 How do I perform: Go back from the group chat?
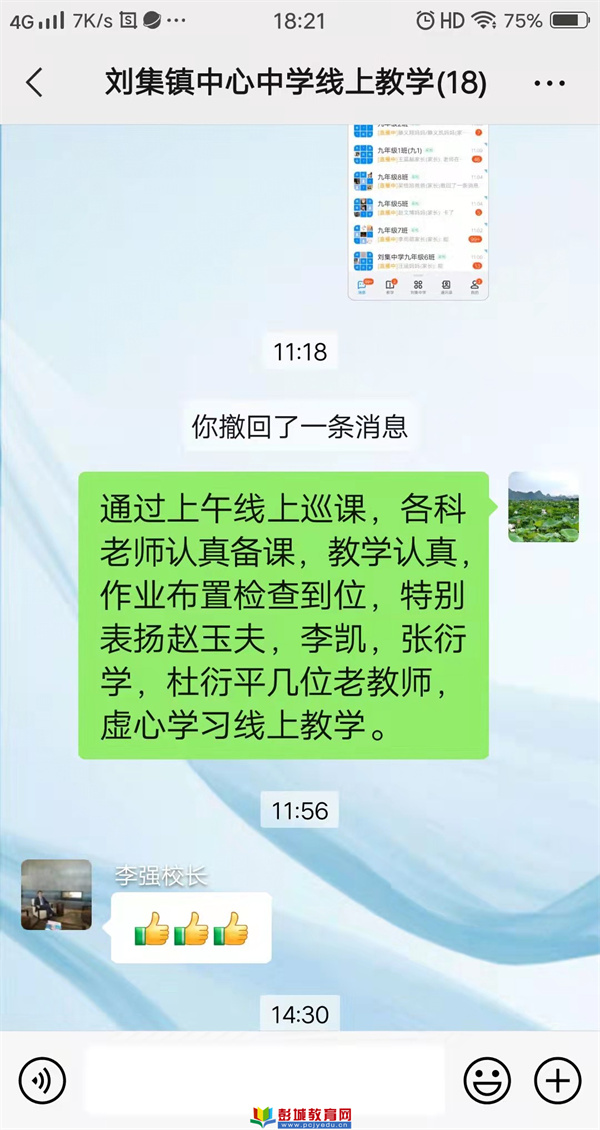pyautogui.click(x=35, y=82)
